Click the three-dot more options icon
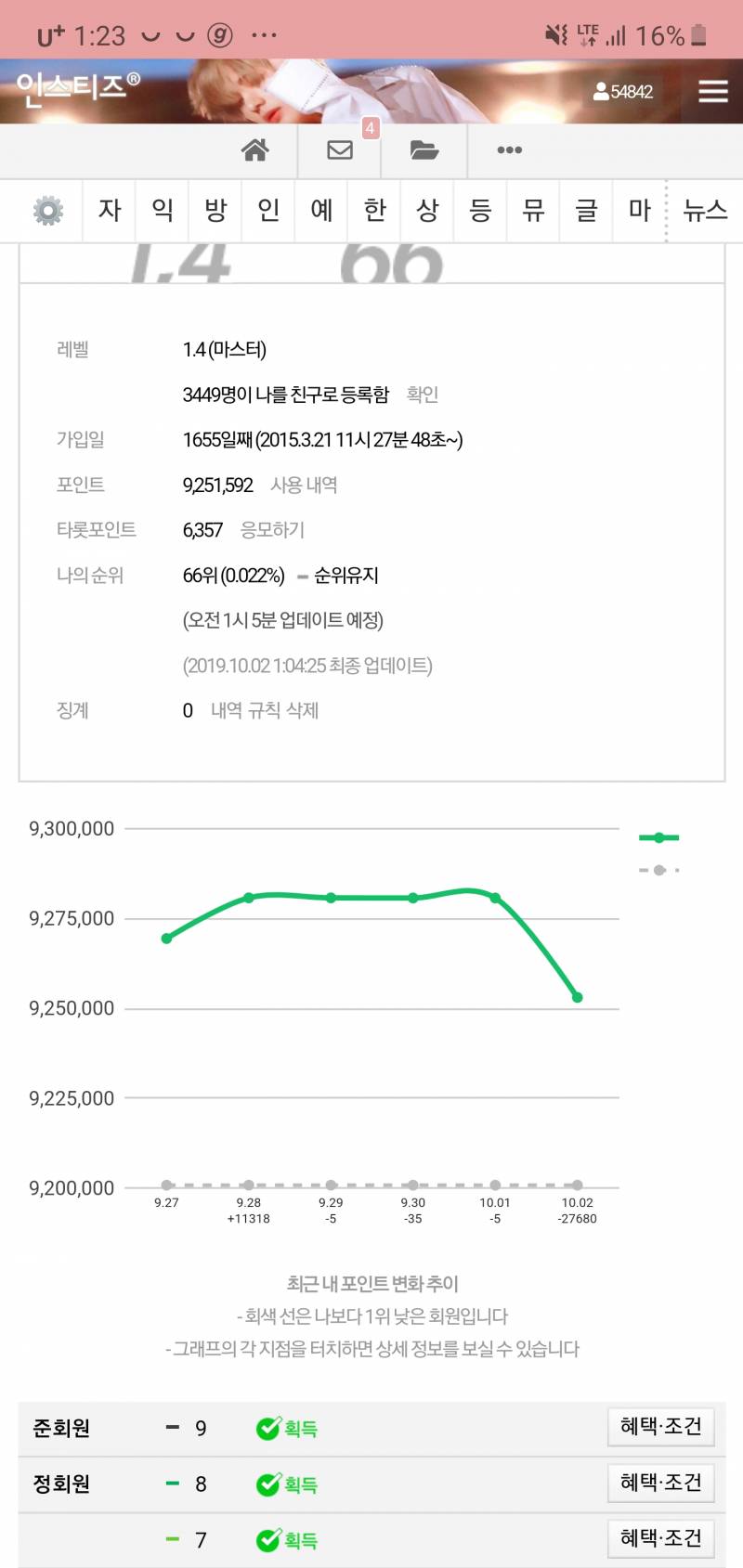This screenshot has width=743, height=1568. pos(509,149)
